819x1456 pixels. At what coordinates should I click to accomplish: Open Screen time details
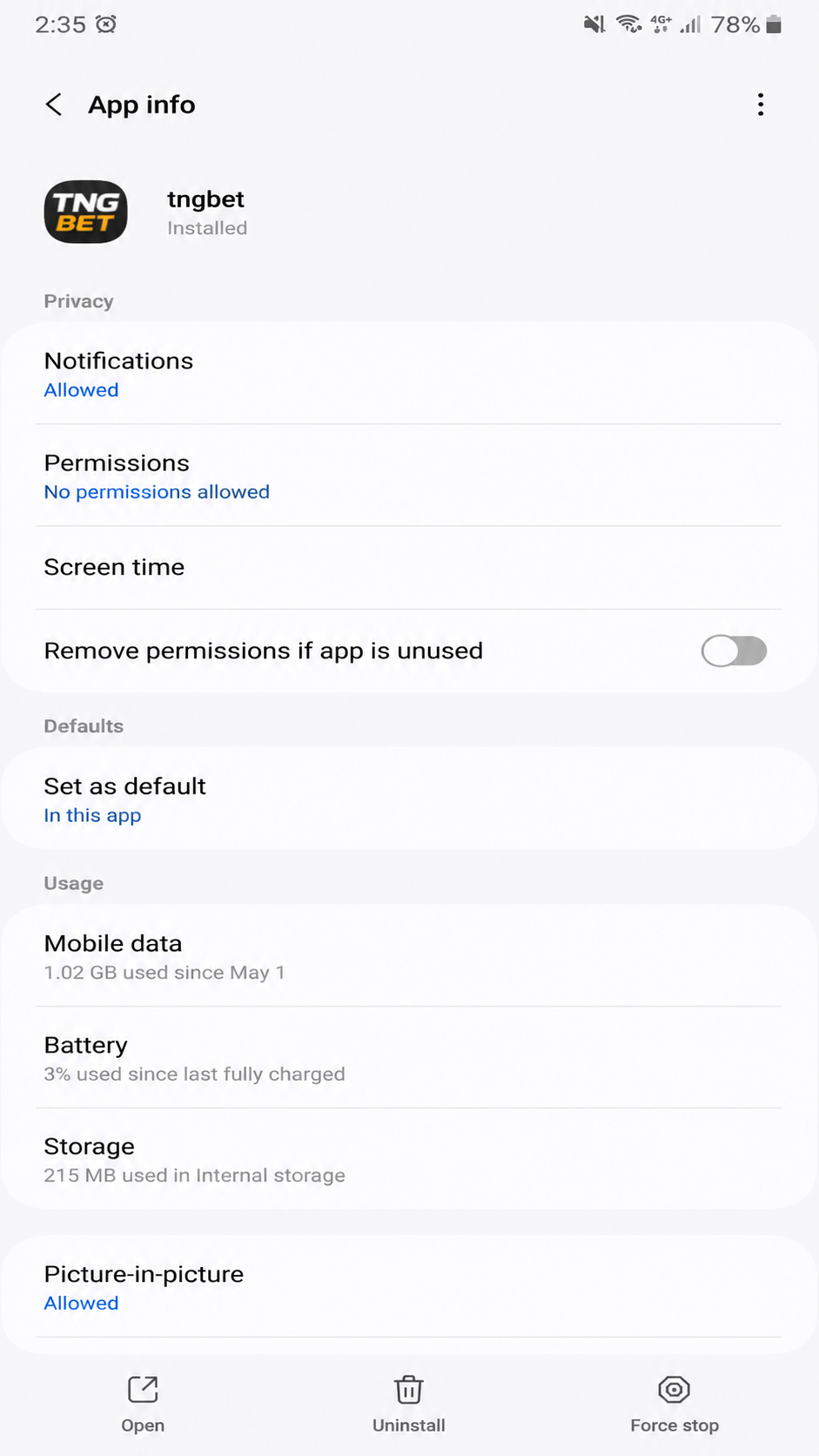coord(409,568)
